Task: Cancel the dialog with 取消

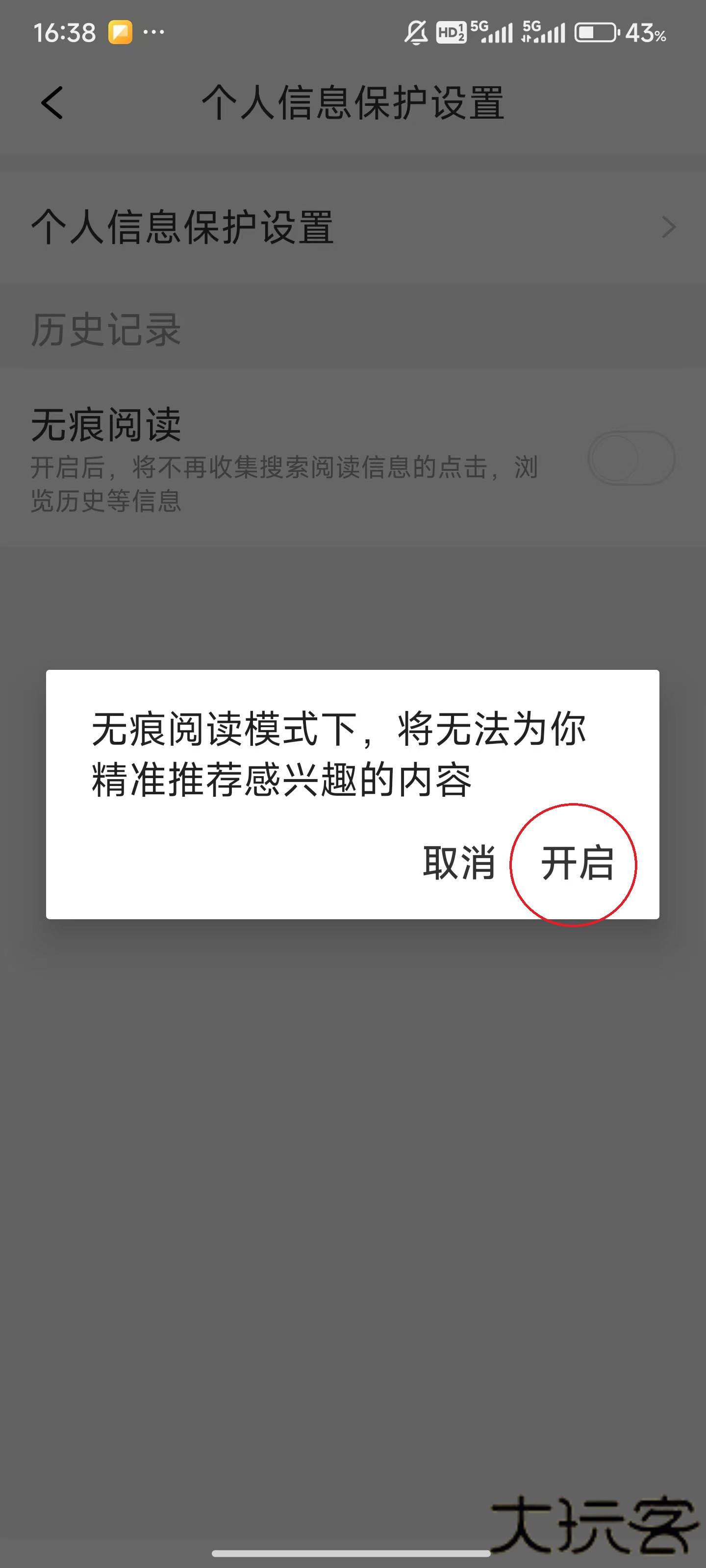Action: [x=459, y=863]
